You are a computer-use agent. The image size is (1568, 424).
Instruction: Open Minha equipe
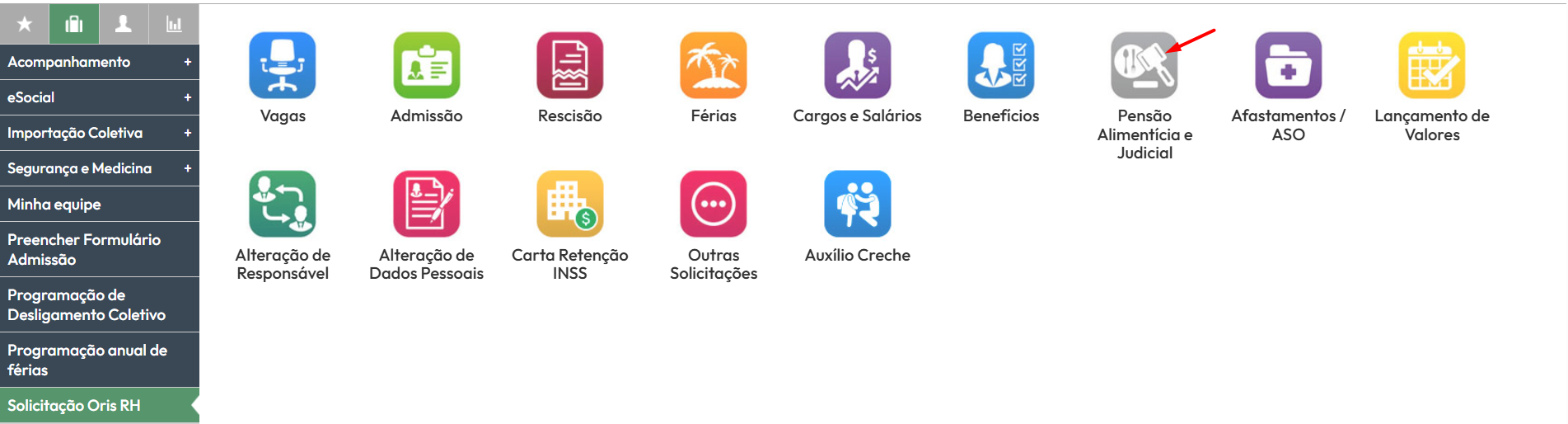tap(99, 204)
